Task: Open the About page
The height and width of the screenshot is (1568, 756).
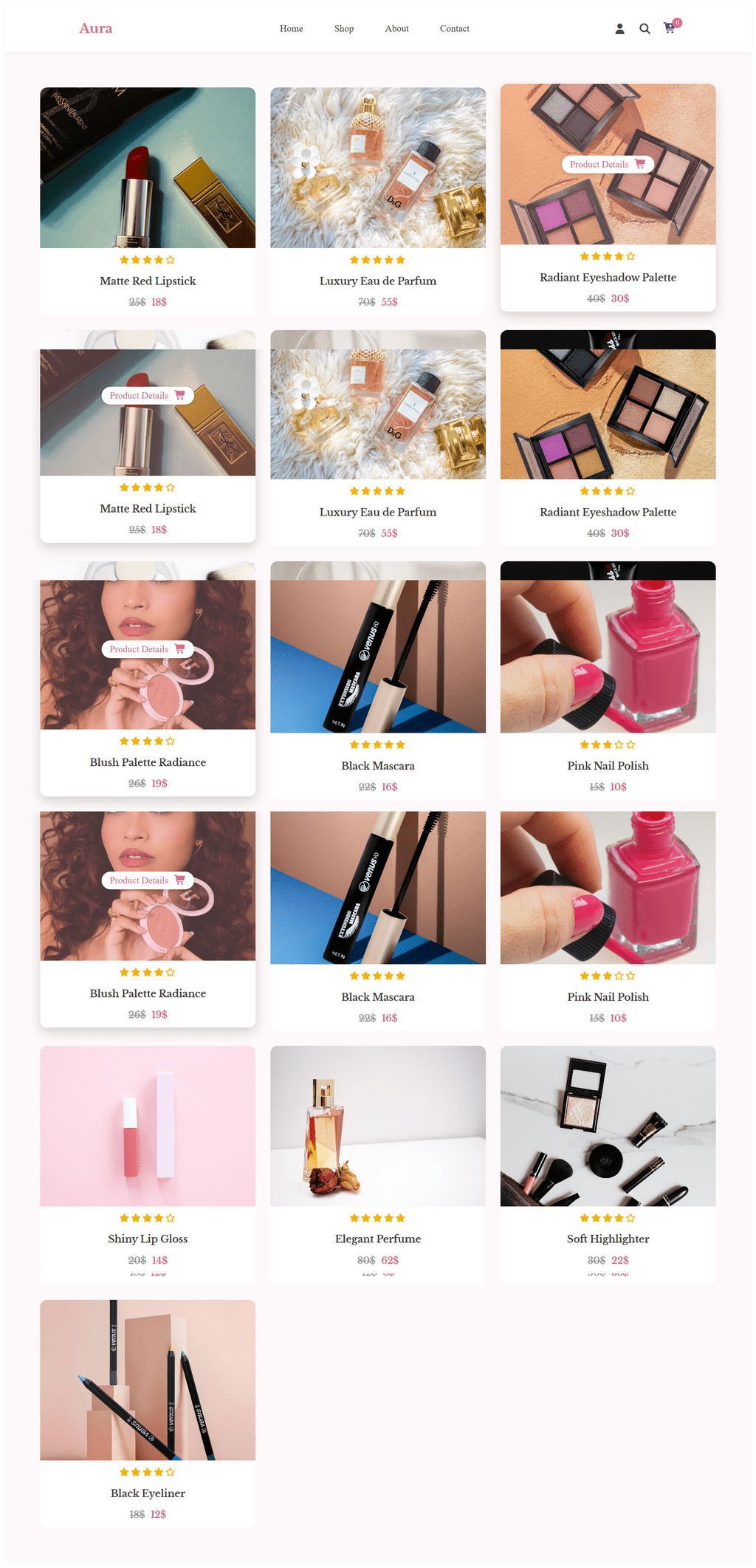Action: click(396, 29)
